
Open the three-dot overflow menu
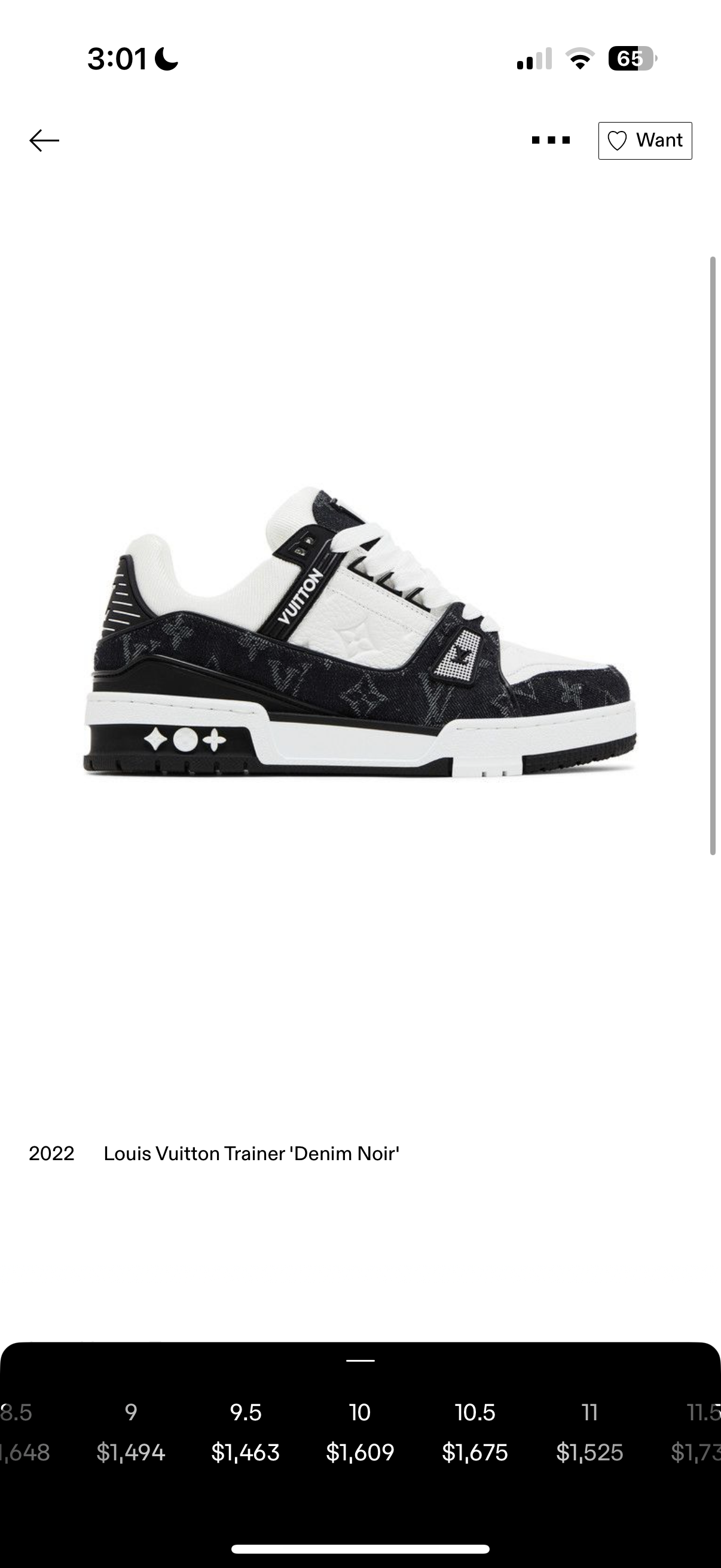pyautogui.click(x=551, y=139)
